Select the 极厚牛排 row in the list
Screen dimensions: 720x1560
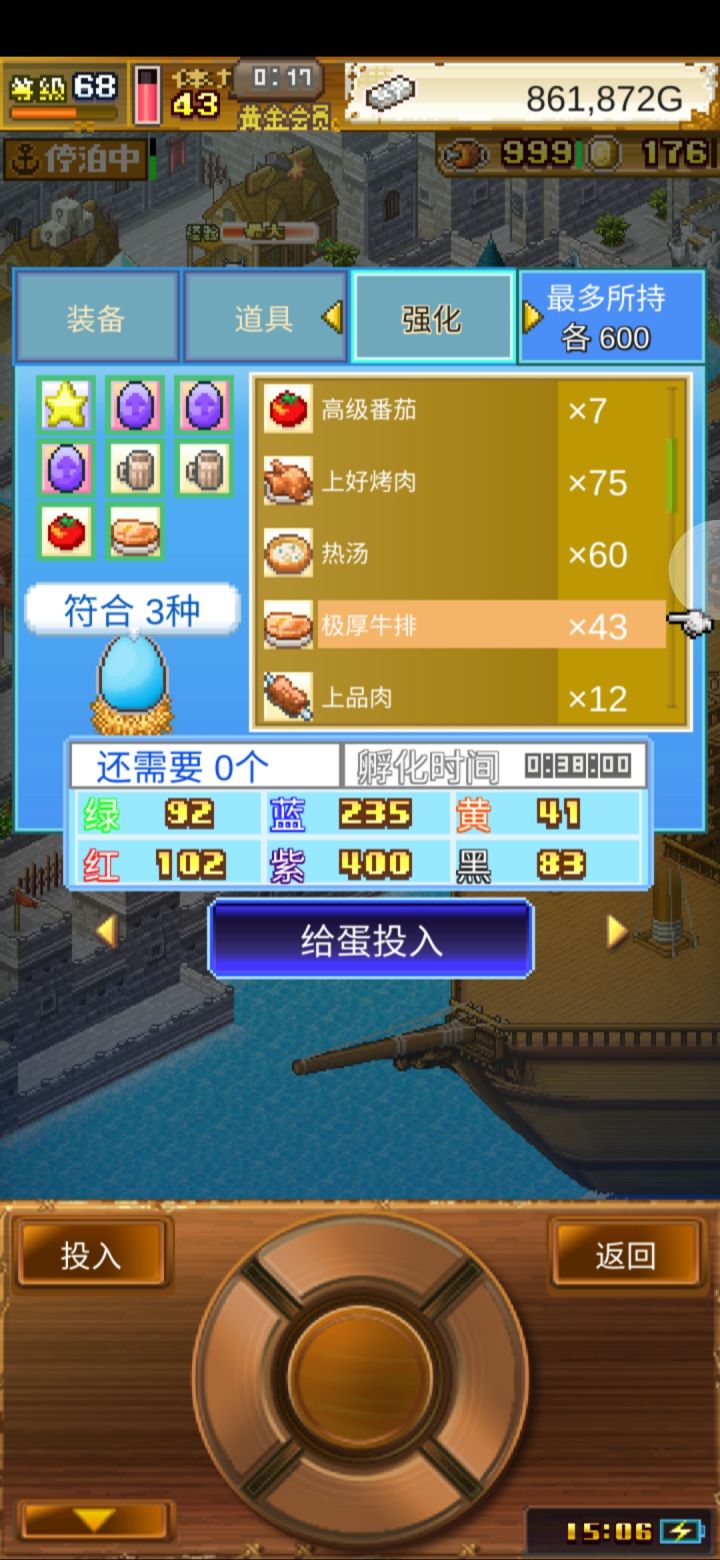[450, 625]
